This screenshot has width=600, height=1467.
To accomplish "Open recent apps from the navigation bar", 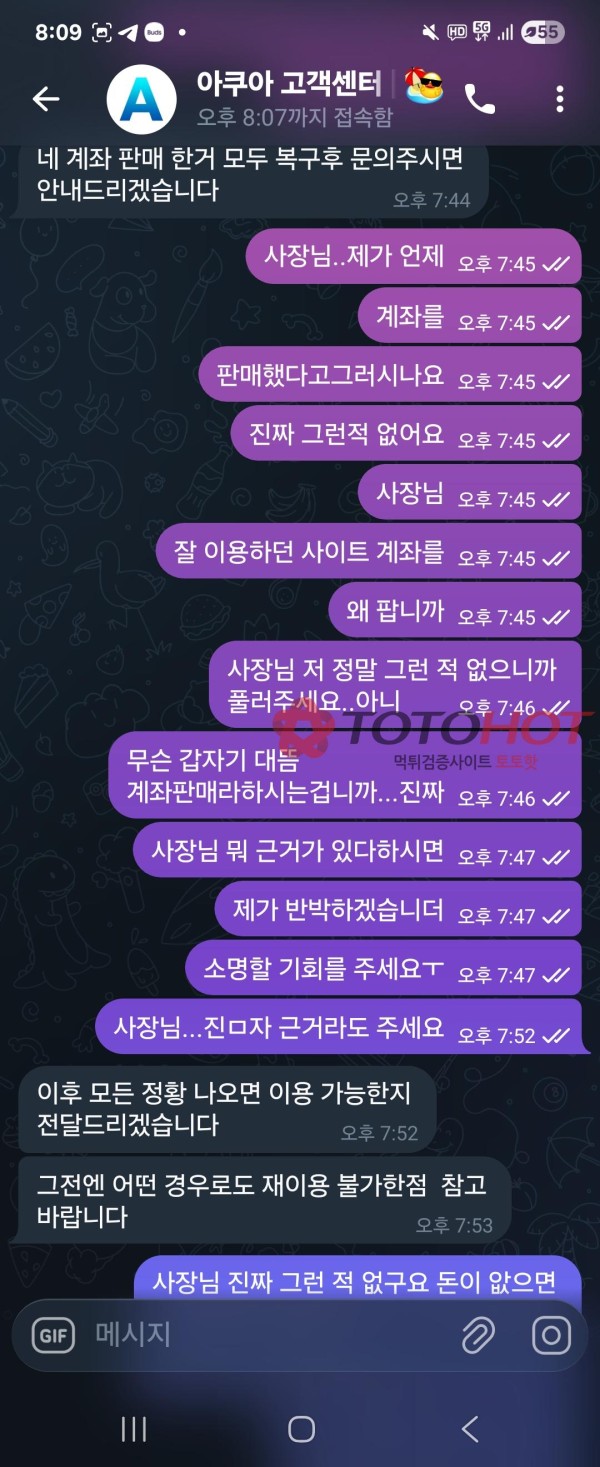I will click(134, 1429).
